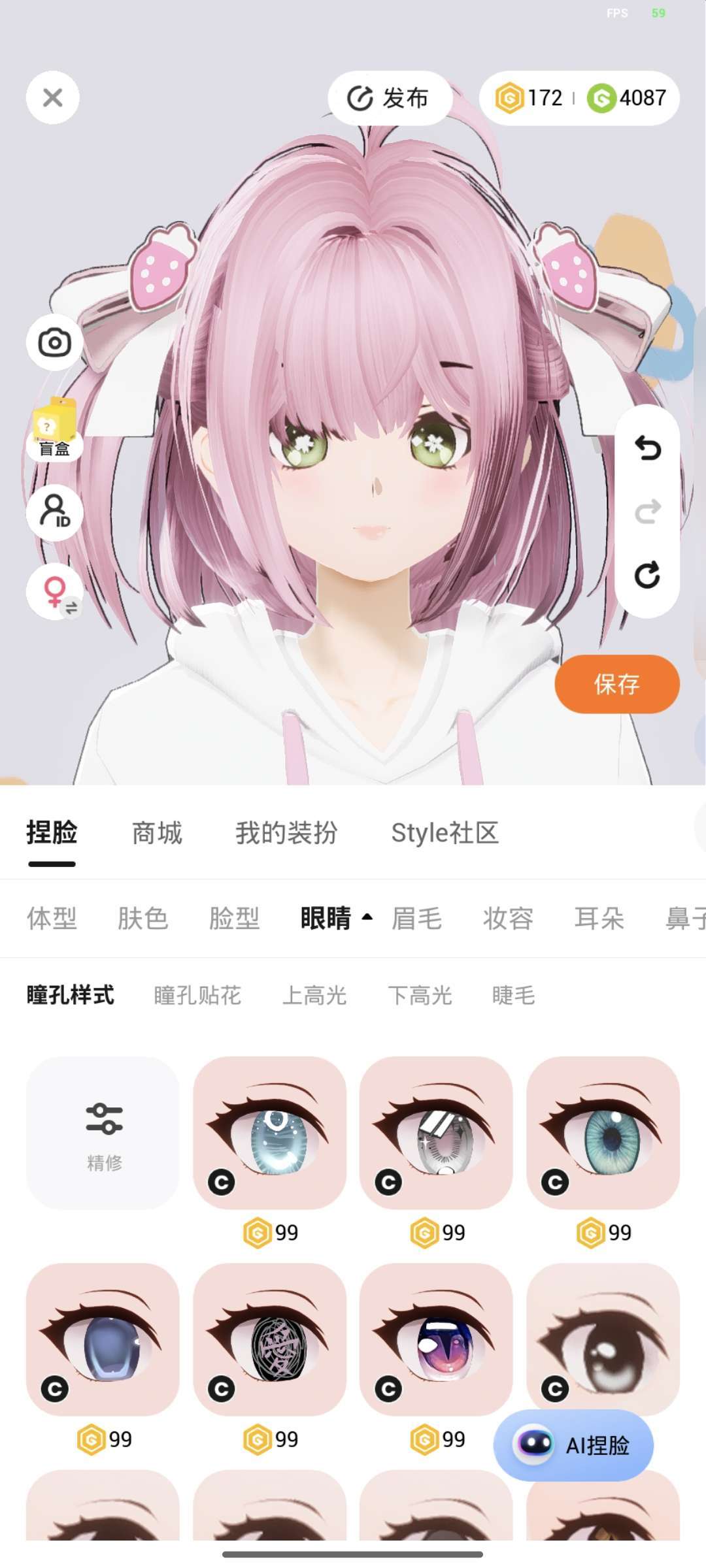The height and width of the screenshot is (1568, 706).
Task: Switch the avatar gender
Action: pyautogui.click(x=54, y=592)
